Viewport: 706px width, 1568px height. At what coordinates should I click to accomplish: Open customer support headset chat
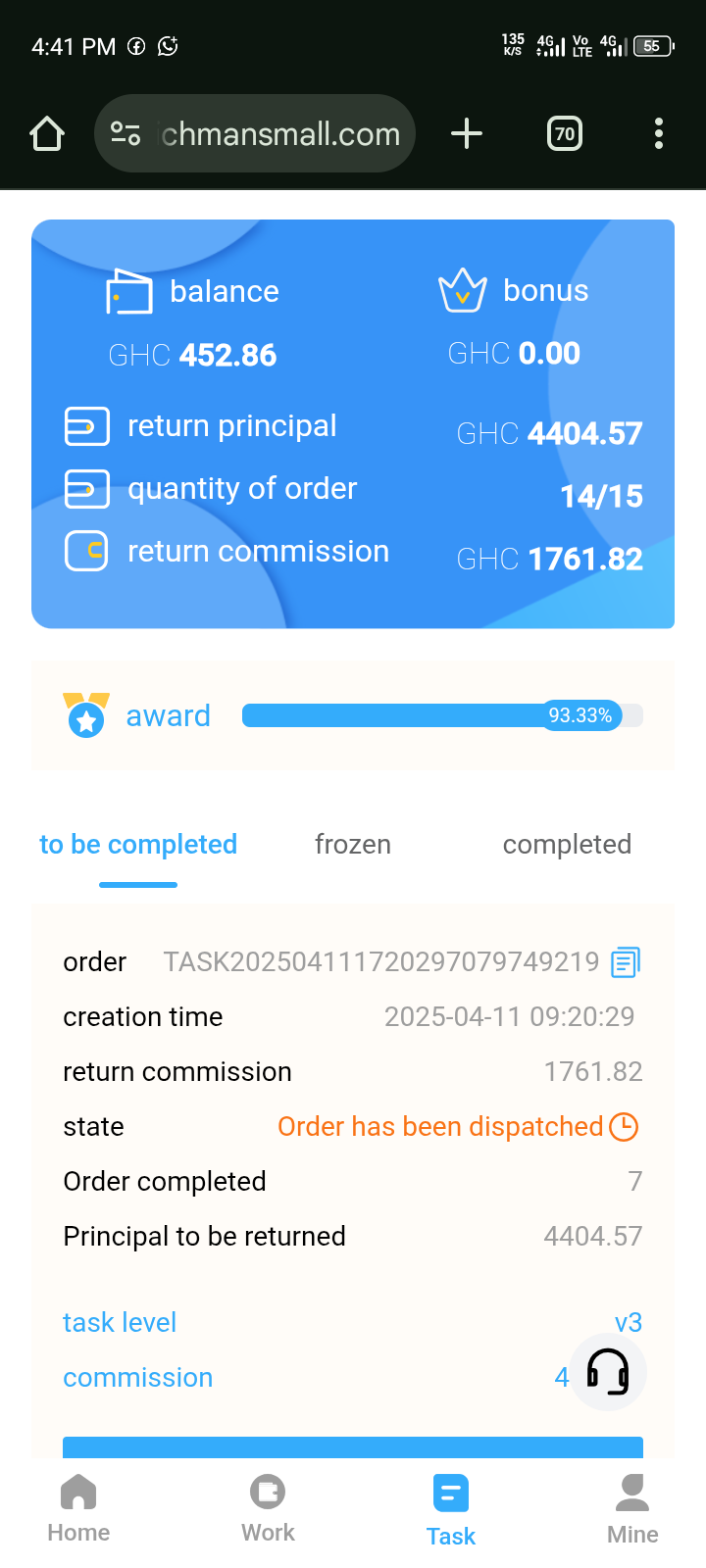point(608,1372)
